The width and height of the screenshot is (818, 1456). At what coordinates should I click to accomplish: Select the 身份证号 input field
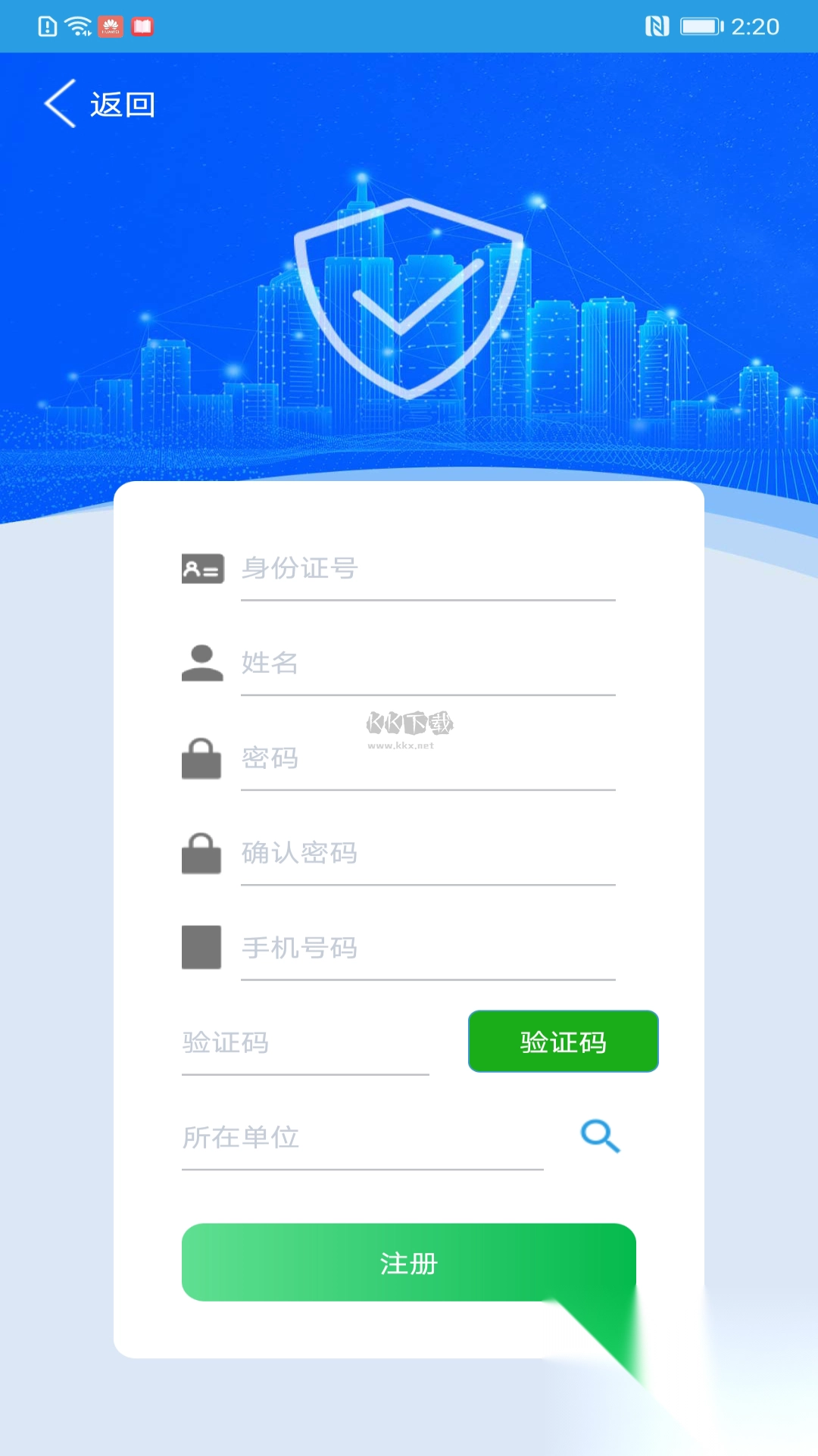pyautogui.click(x=424, y=569)
